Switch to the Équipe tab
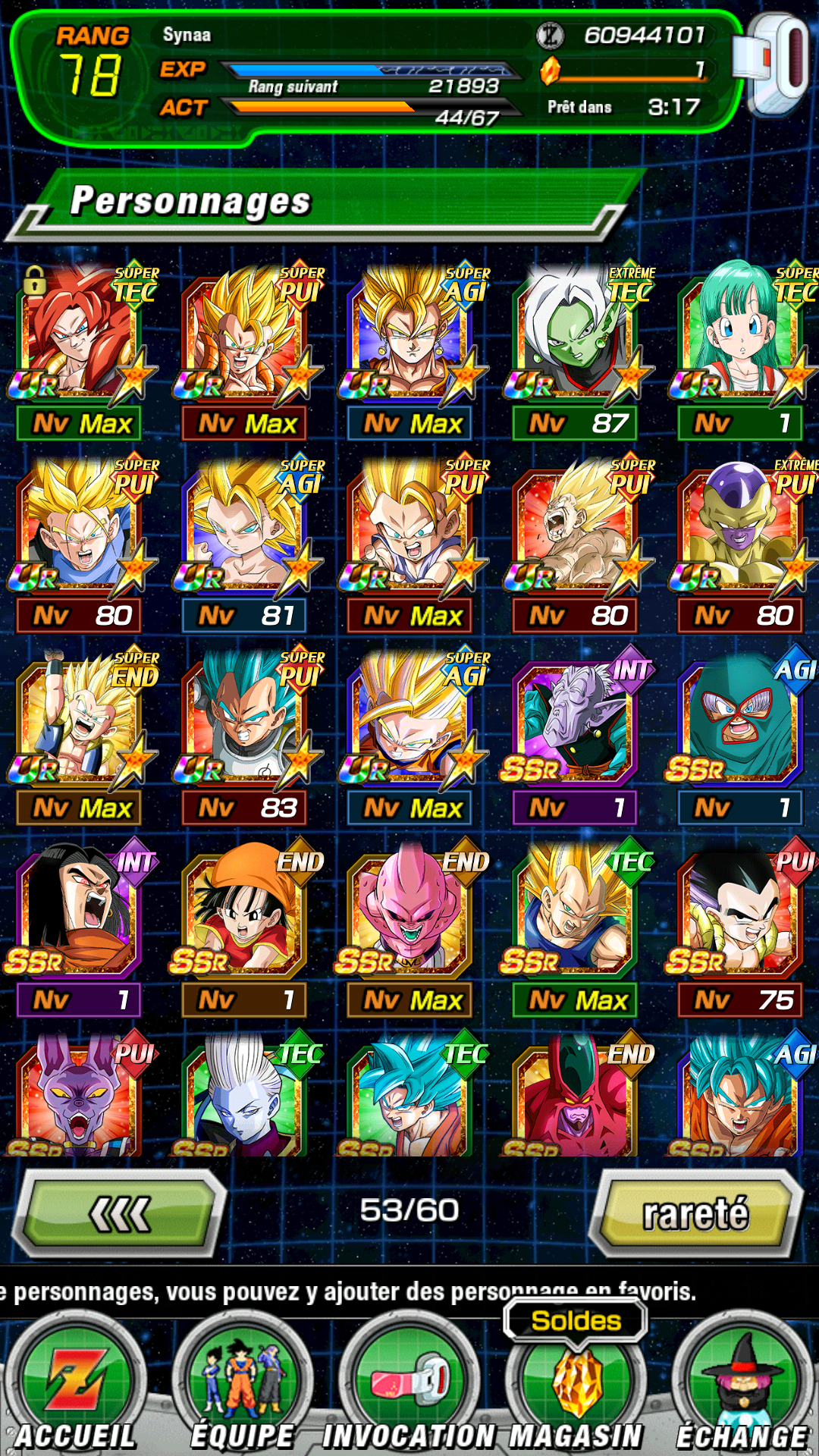 [x=243, y=1386]
